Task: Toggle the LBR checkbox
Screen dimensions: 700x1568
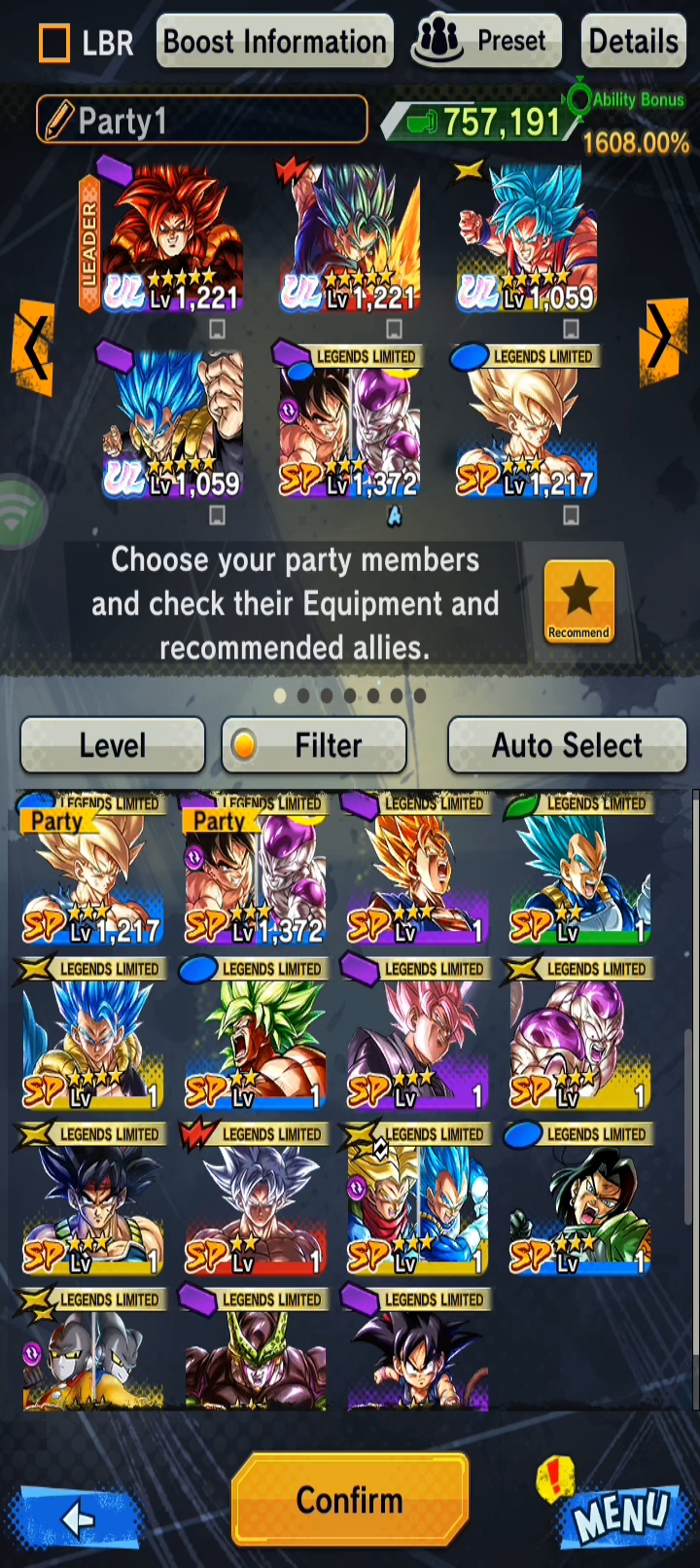Action: click(54, 43)
